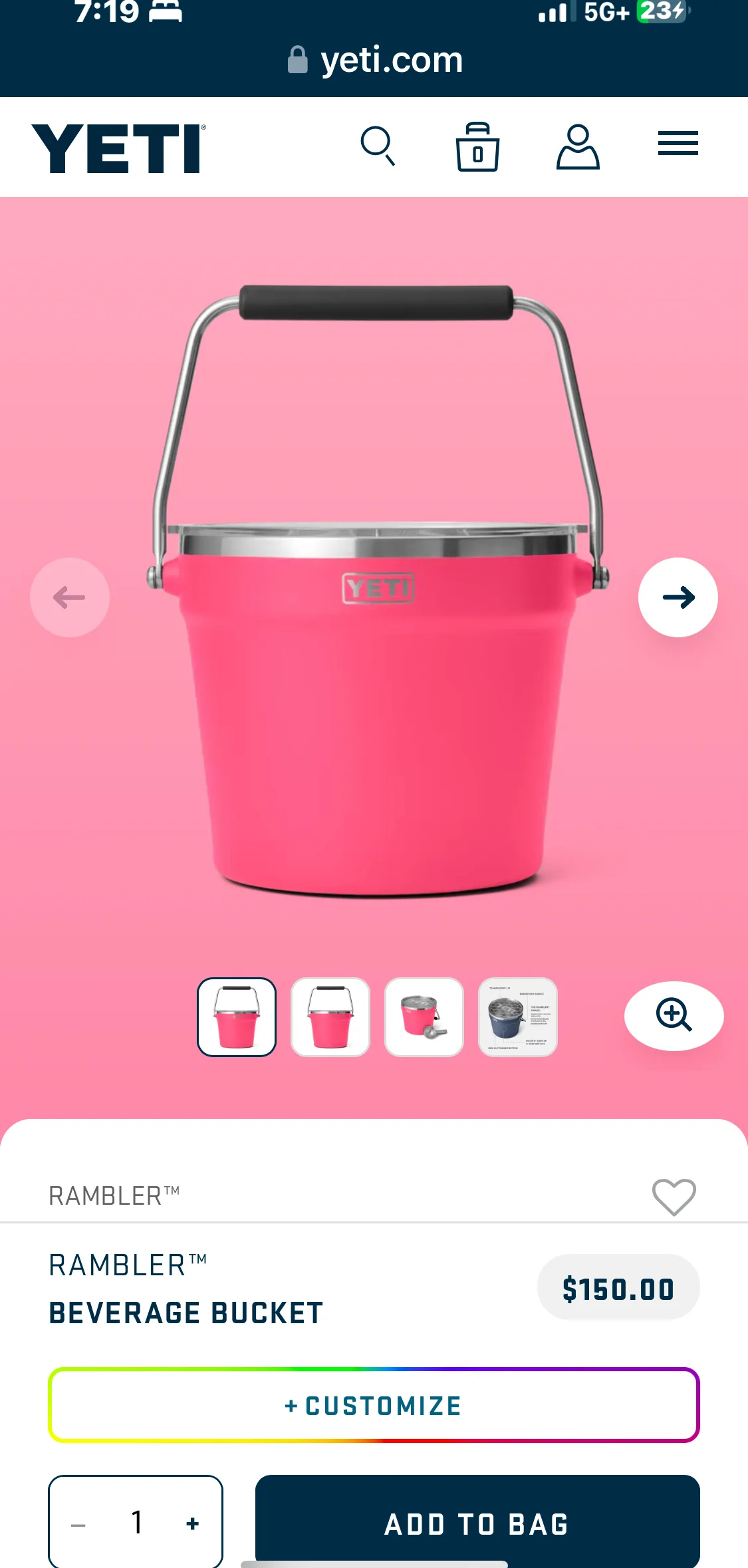This screenshot has width=748, height=1568.
Task: Tap the yeti.com address bar
Action: (374, 61)
